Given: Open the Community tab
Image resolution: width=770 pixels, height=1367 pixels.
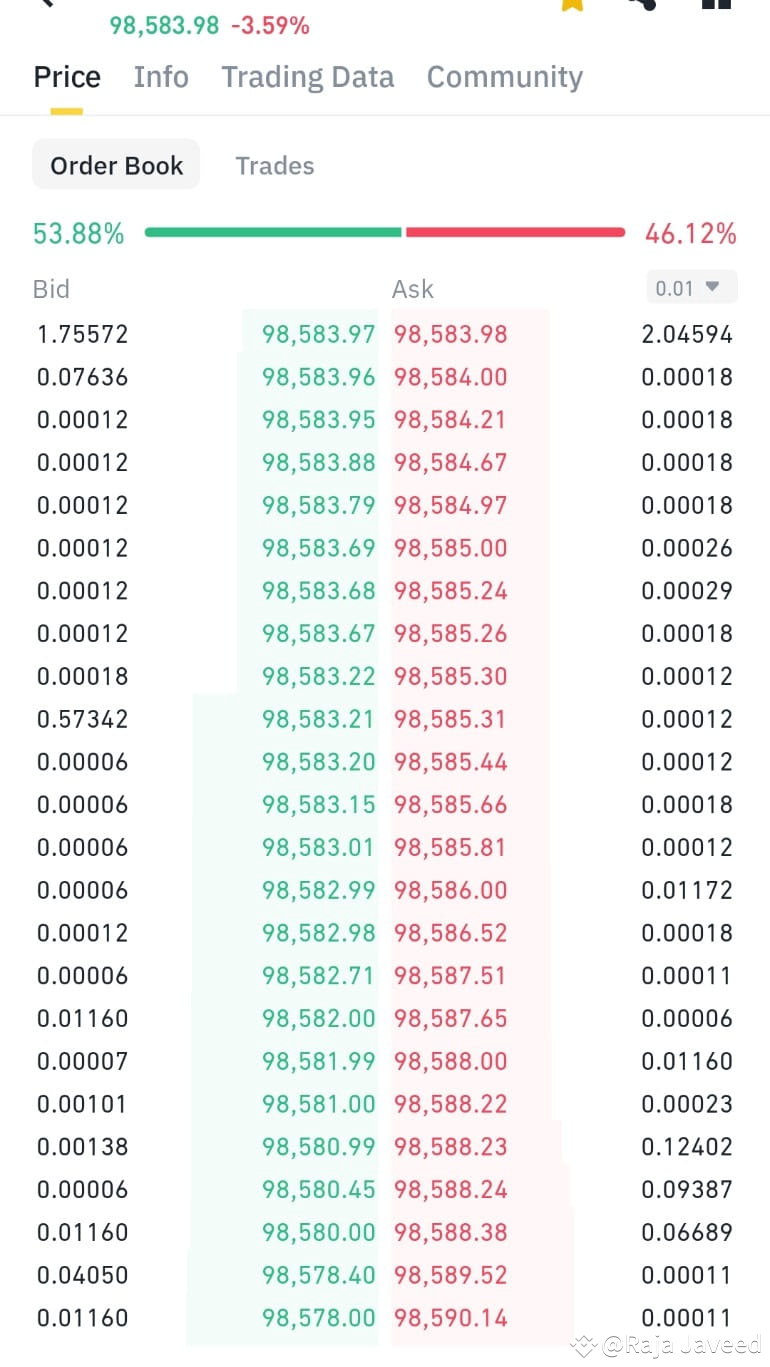Looking at the screenshot, I should (505, 77).
